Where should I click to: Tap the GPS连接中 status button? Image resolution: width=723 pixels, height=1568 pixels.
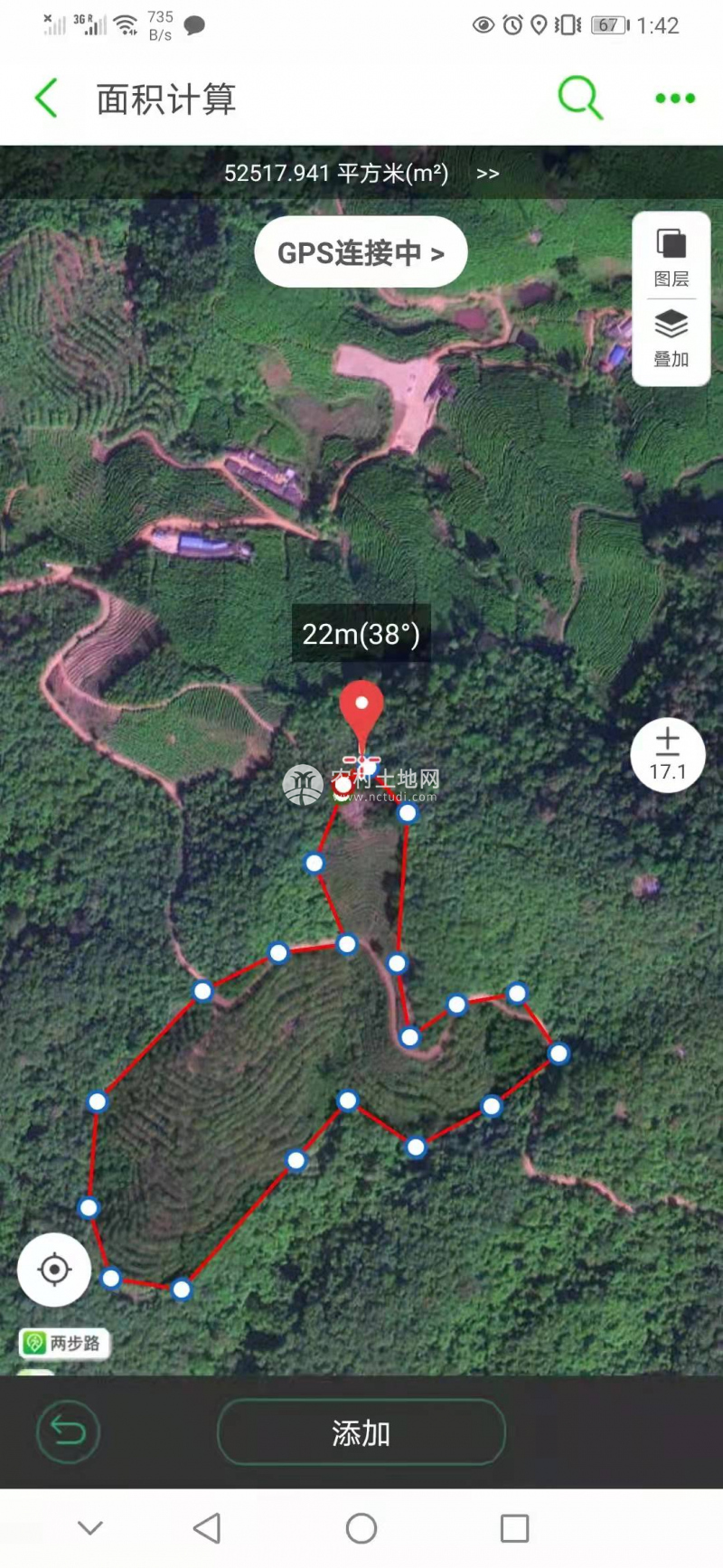coord(361,252)
